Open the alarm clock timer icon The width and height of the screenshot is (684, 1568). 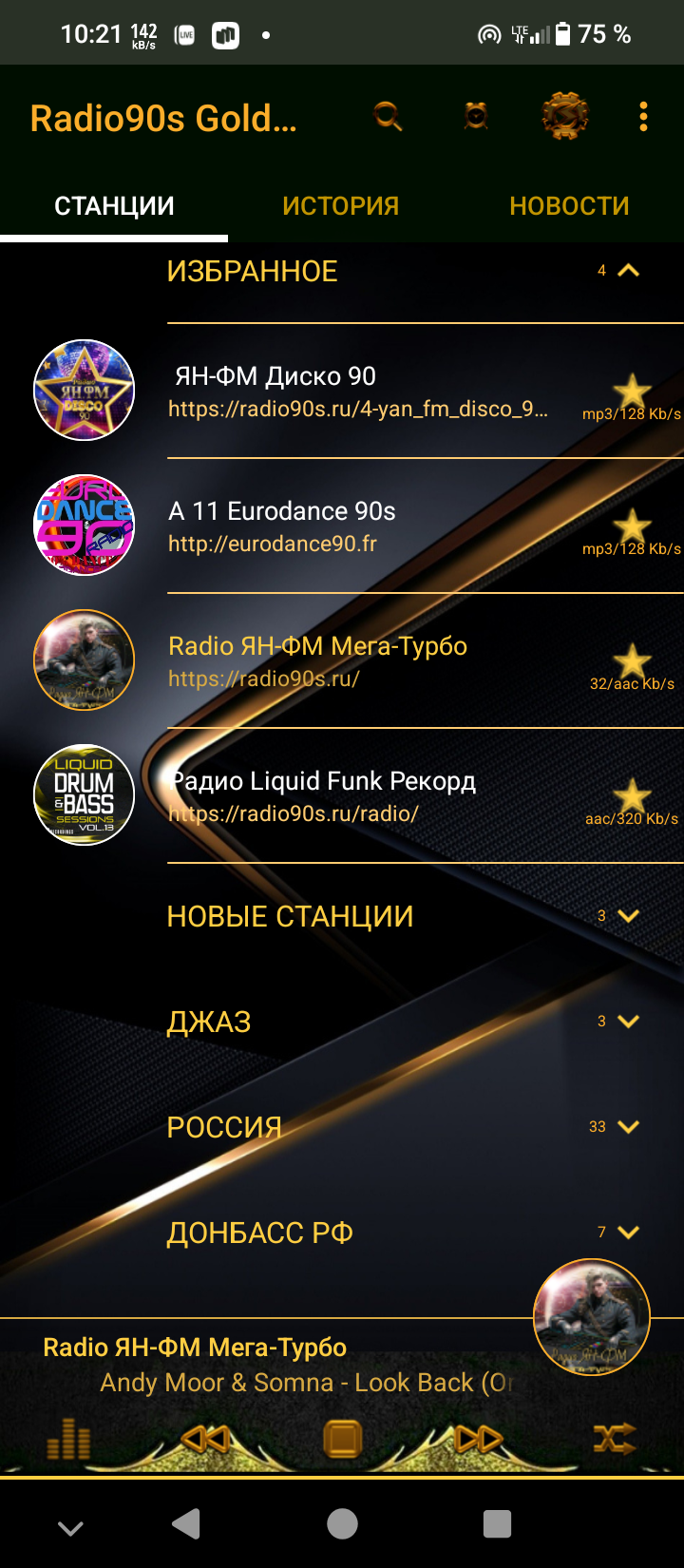point(476,118)
